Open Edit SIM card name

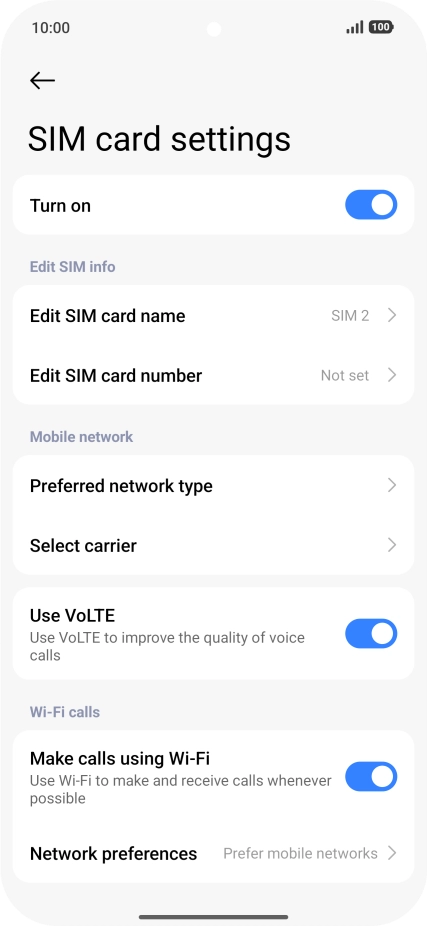213,315
